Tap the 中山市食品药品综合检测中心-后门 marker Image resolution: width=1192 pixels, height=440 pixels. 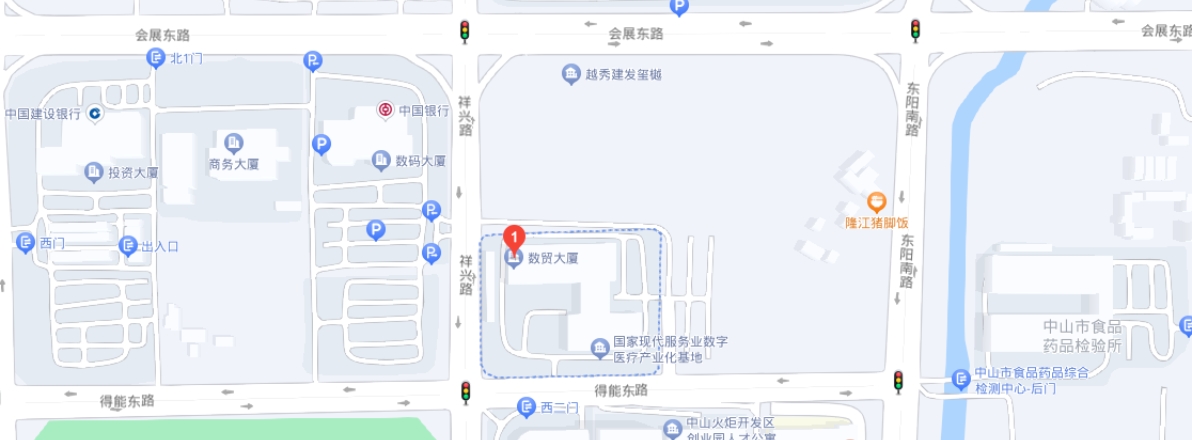pyautogui.click(x=960, y=379)
